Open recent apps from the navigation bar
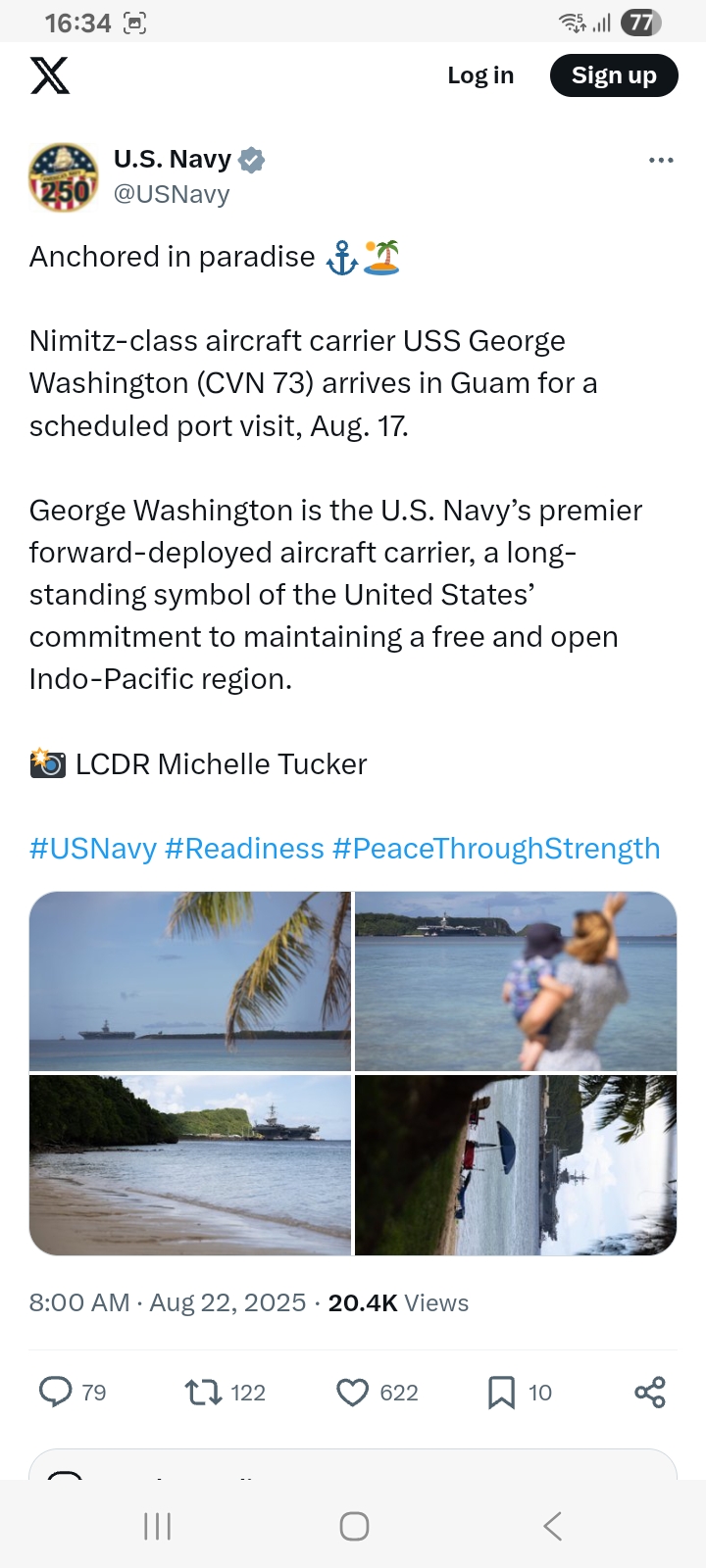The width and height of the screenshot is (706, 1568). (157, 1526)
